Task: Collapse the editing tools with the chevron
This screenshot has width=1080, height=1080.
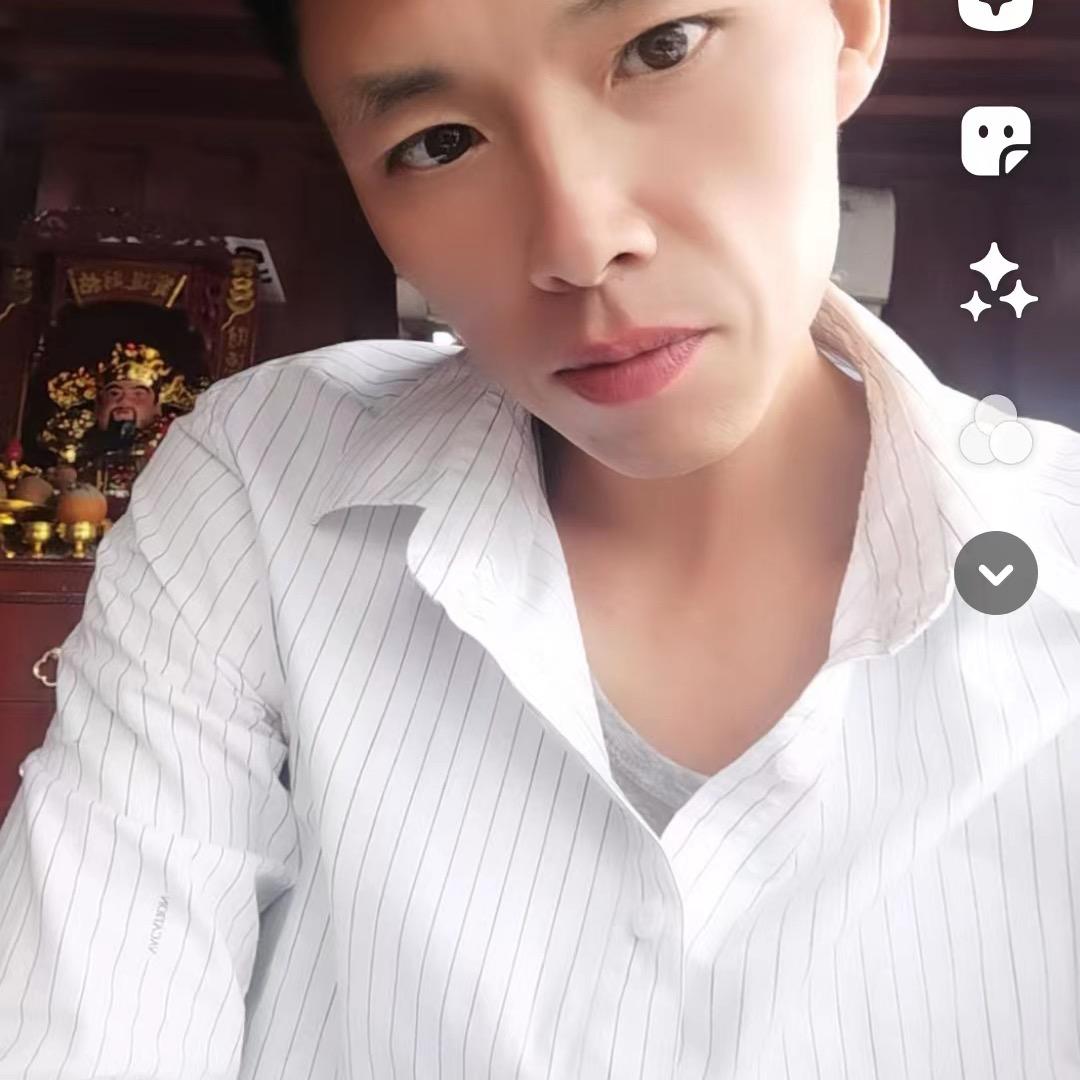Action: (x=995, y=573)
